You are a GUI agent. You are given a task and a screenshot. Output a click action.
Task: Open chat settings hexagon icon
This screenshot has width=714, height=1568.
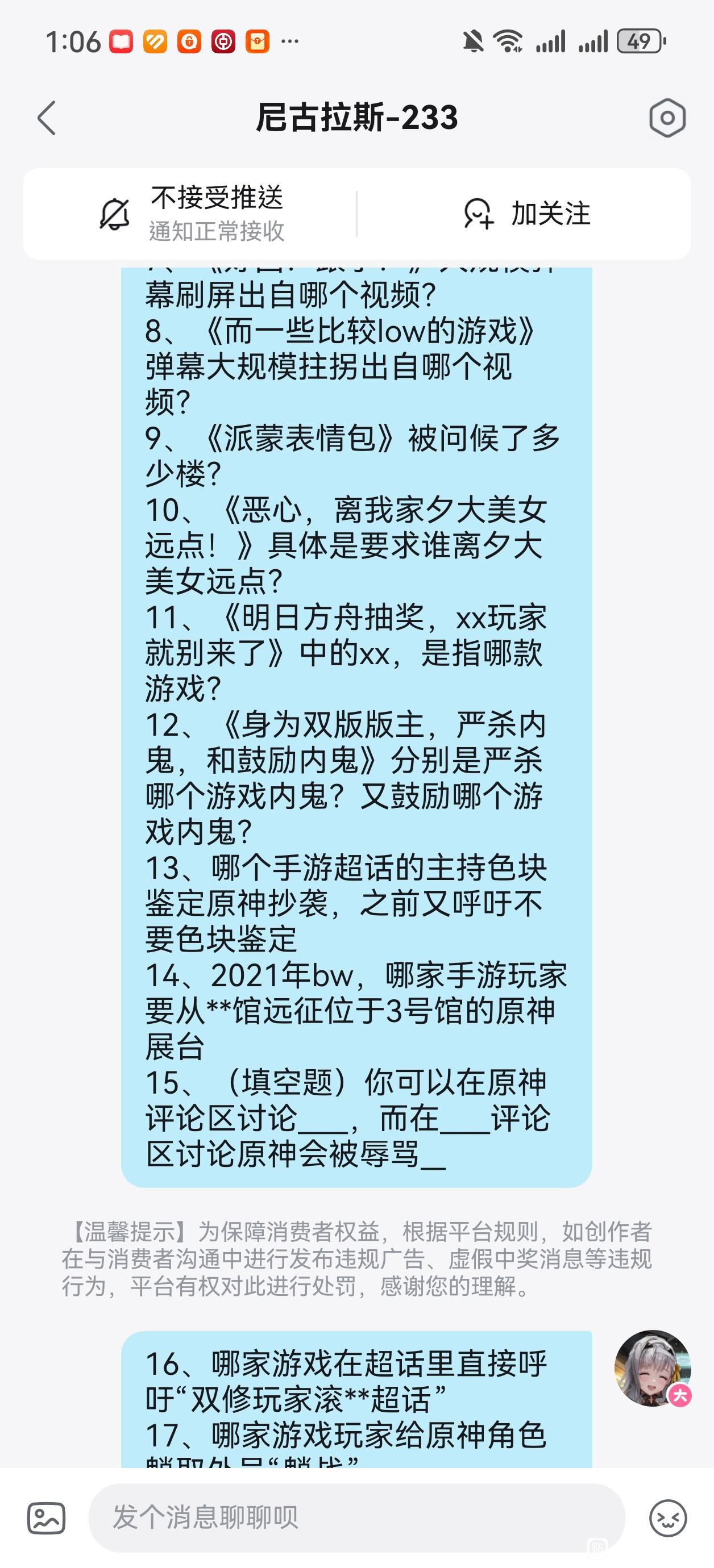(667, 118)
